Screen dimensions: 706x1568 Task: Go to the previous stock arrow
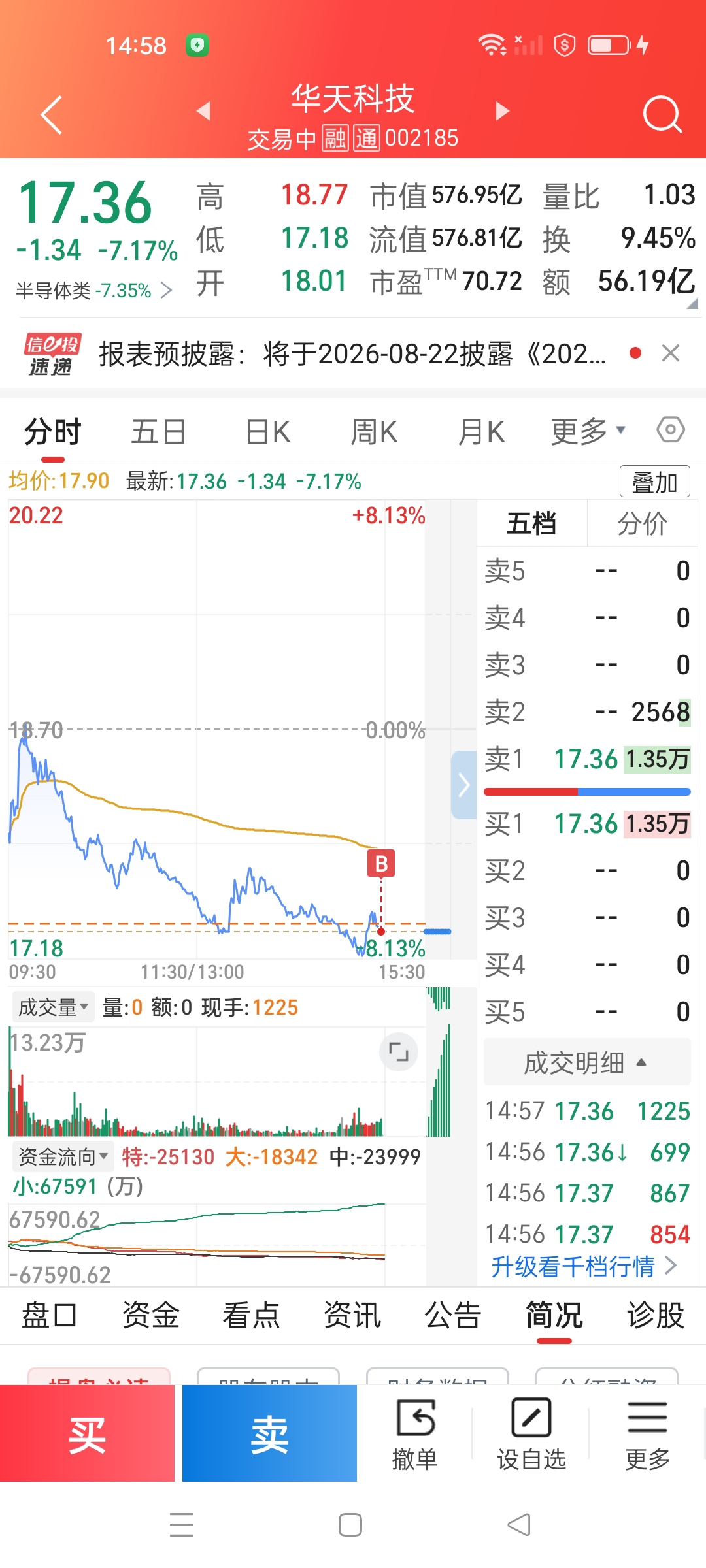tap(204, 111)
